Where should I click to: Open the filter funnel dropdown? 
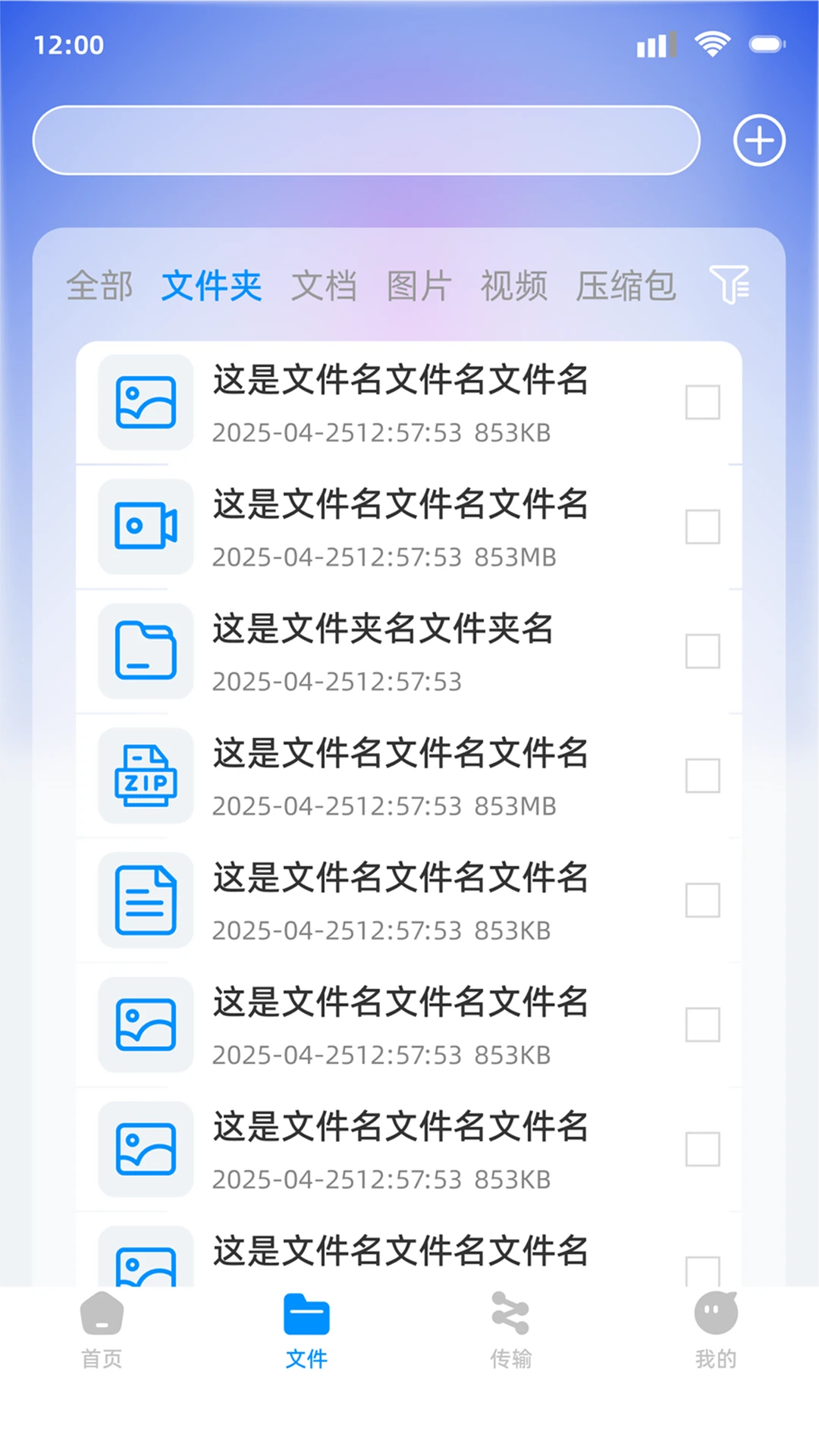click(x=730, y=286)
